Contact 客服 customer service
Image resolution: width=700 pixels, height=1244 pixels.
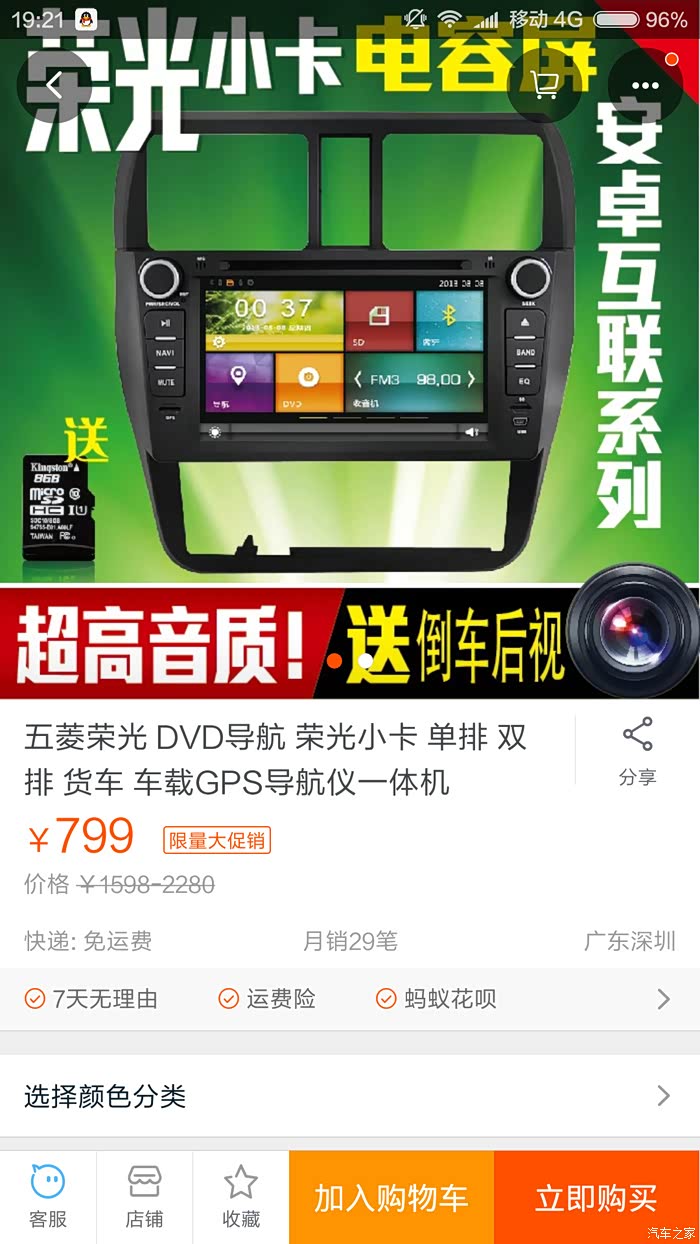[x=48, y=1197]
